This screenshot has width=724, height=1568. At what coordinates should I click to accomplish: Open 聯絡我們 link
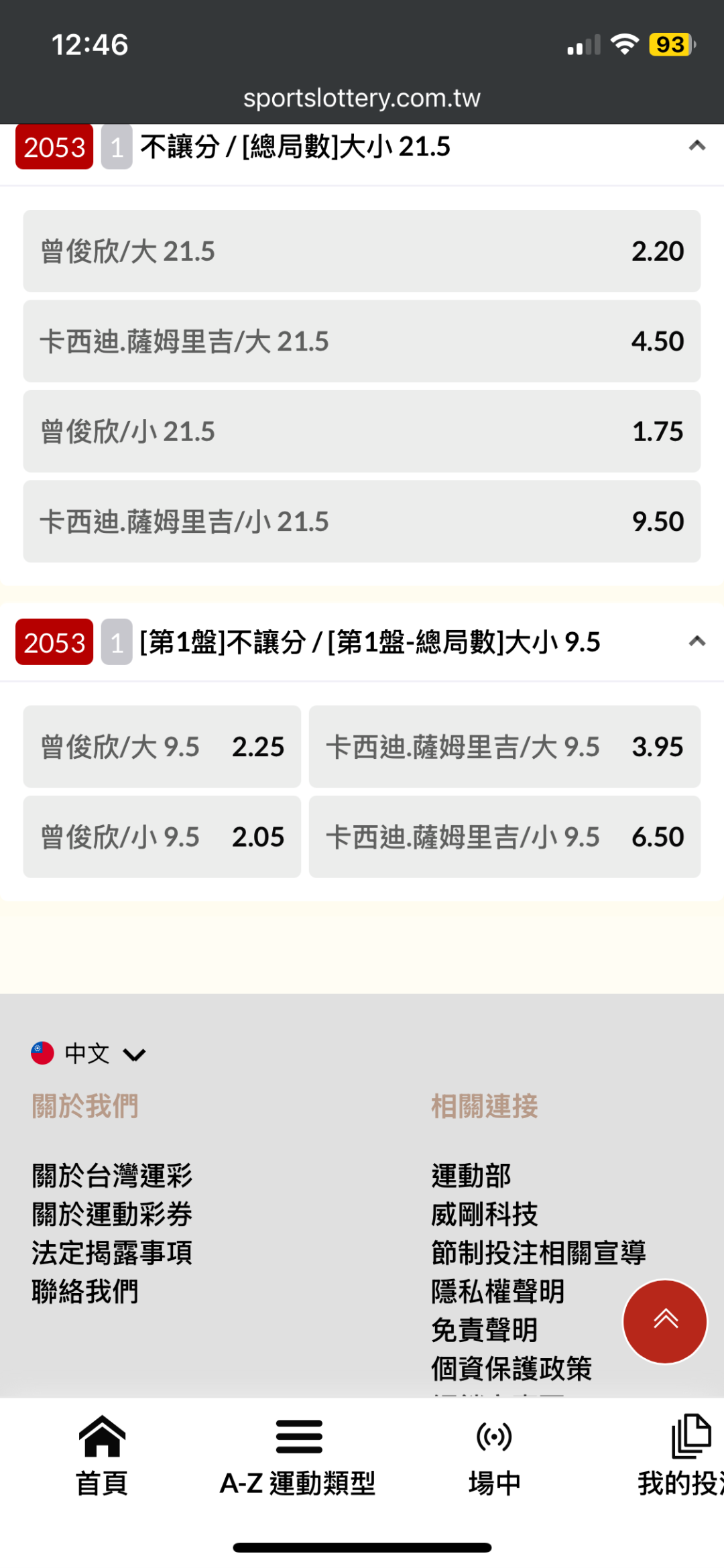(85, 1291)
